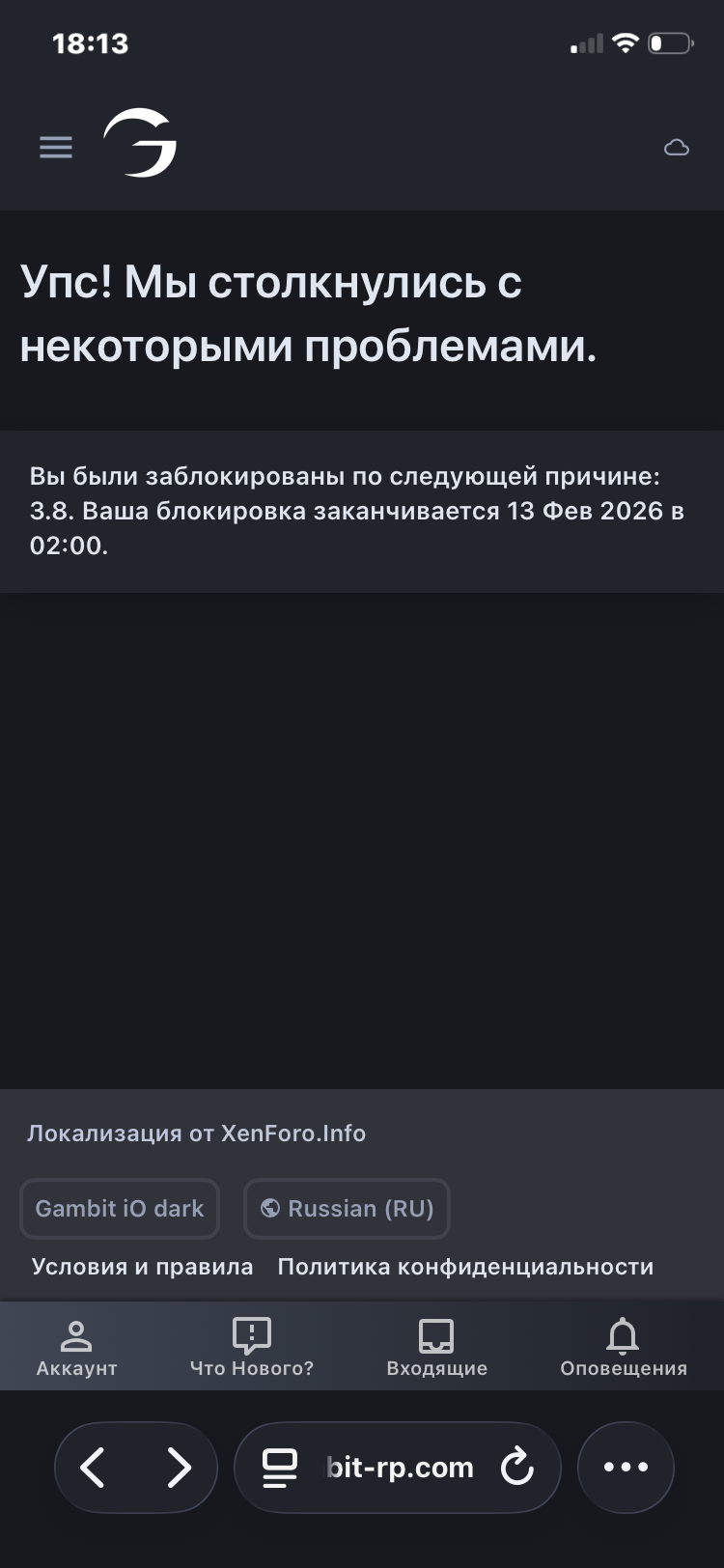Viewport: 724px width, 1568px height.
Task: Open the browser three-dot menu
Action: [x=626, y=1468]
